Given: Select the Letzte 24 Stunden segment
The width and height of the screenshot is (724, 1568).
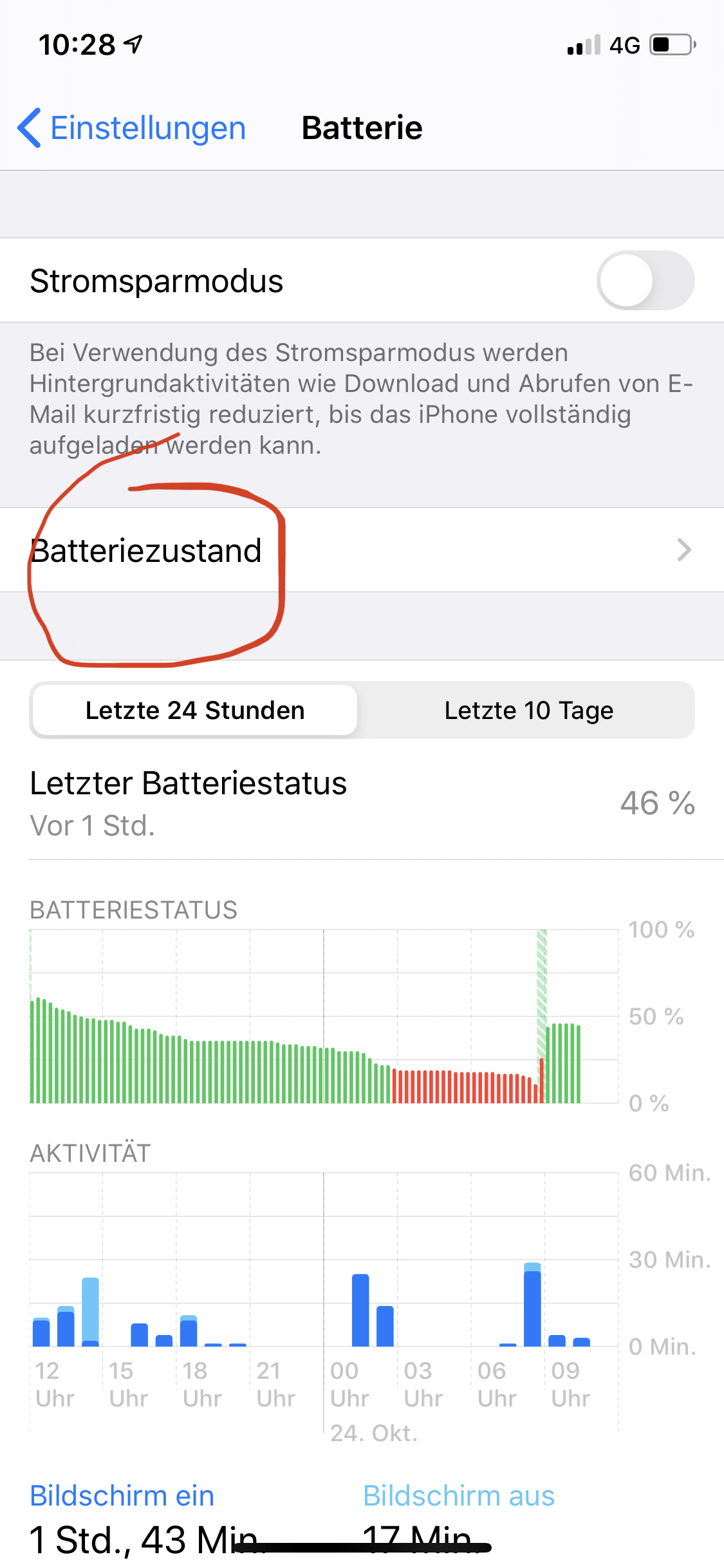Looking at the screenshot, I should [x=194, y=711].
